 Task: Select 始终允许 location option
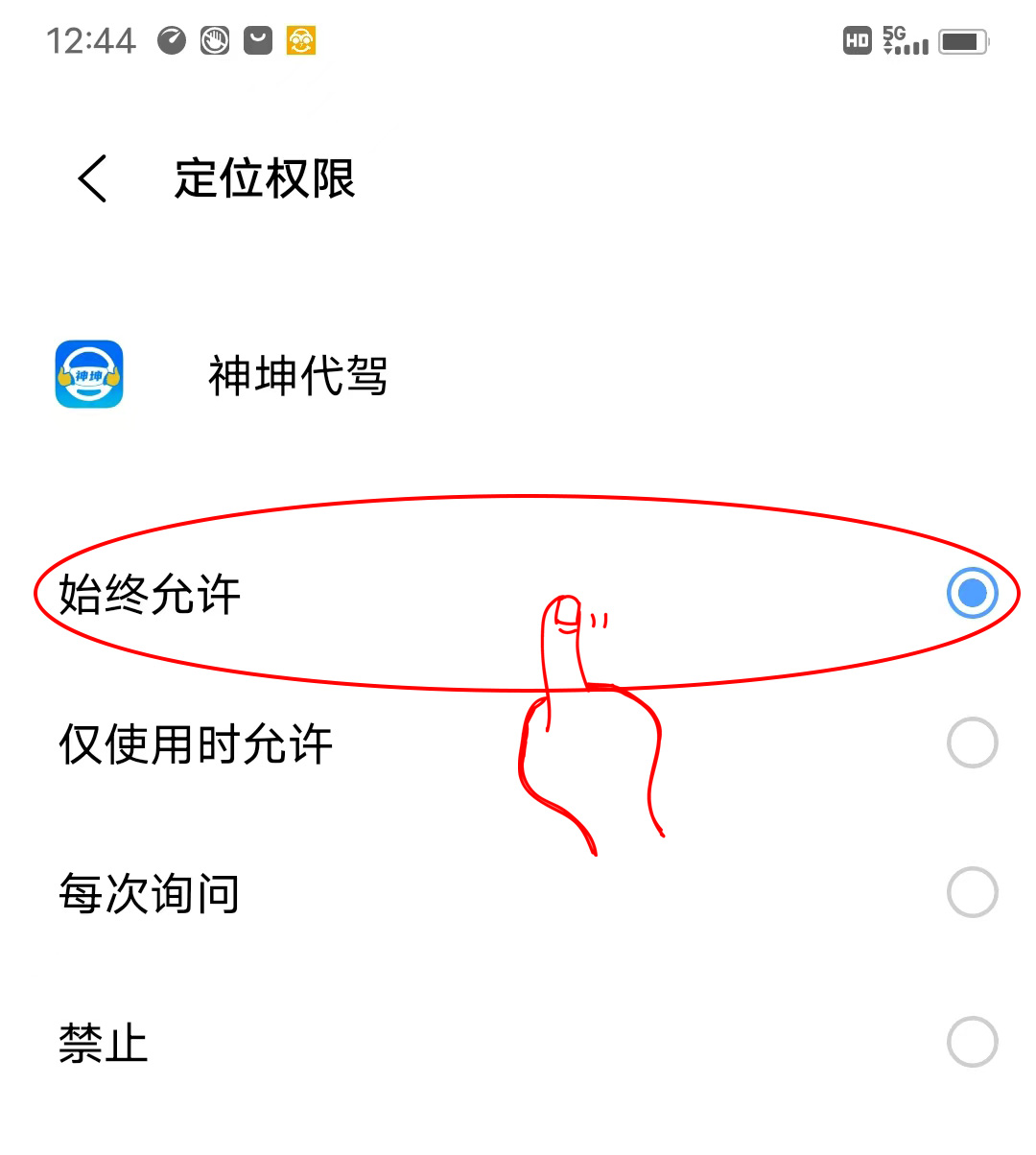click(x=971, y=593)
